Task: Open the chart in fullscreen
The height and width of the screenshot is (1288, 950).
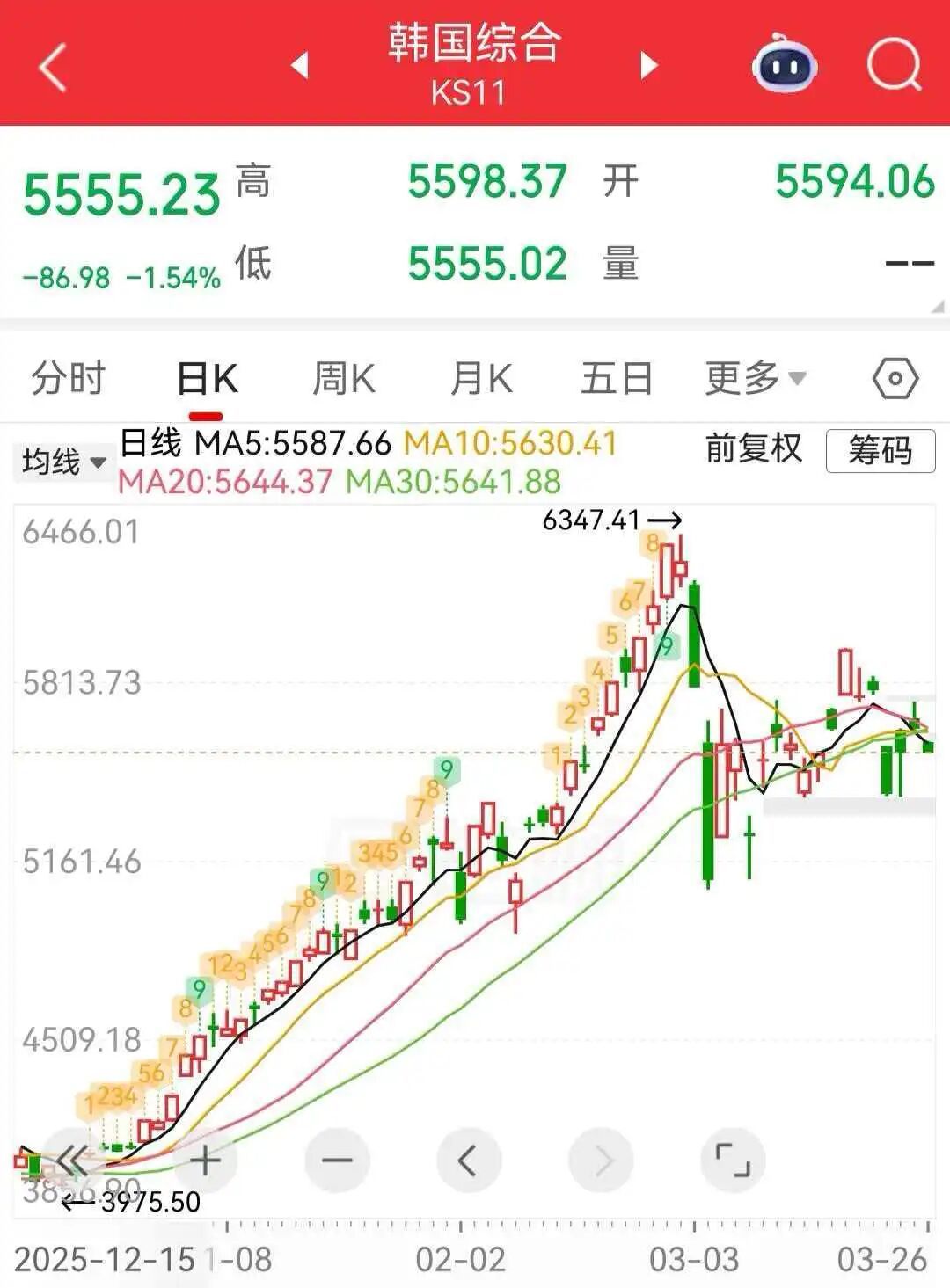Action: click(x=732, y=1161)
